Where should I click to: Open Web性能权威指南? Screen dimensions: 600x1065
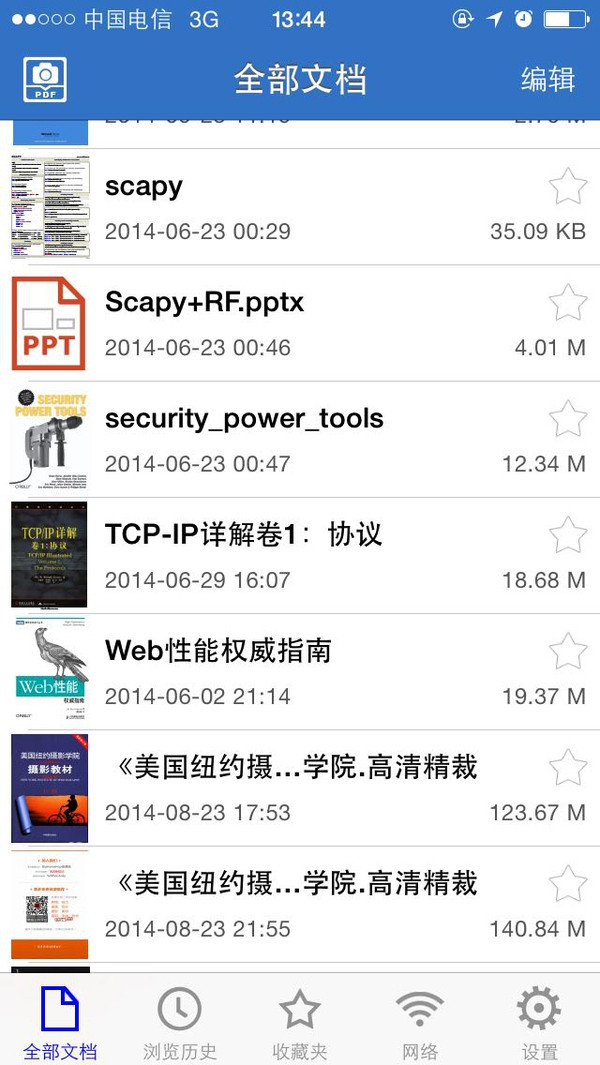(300, 671)
